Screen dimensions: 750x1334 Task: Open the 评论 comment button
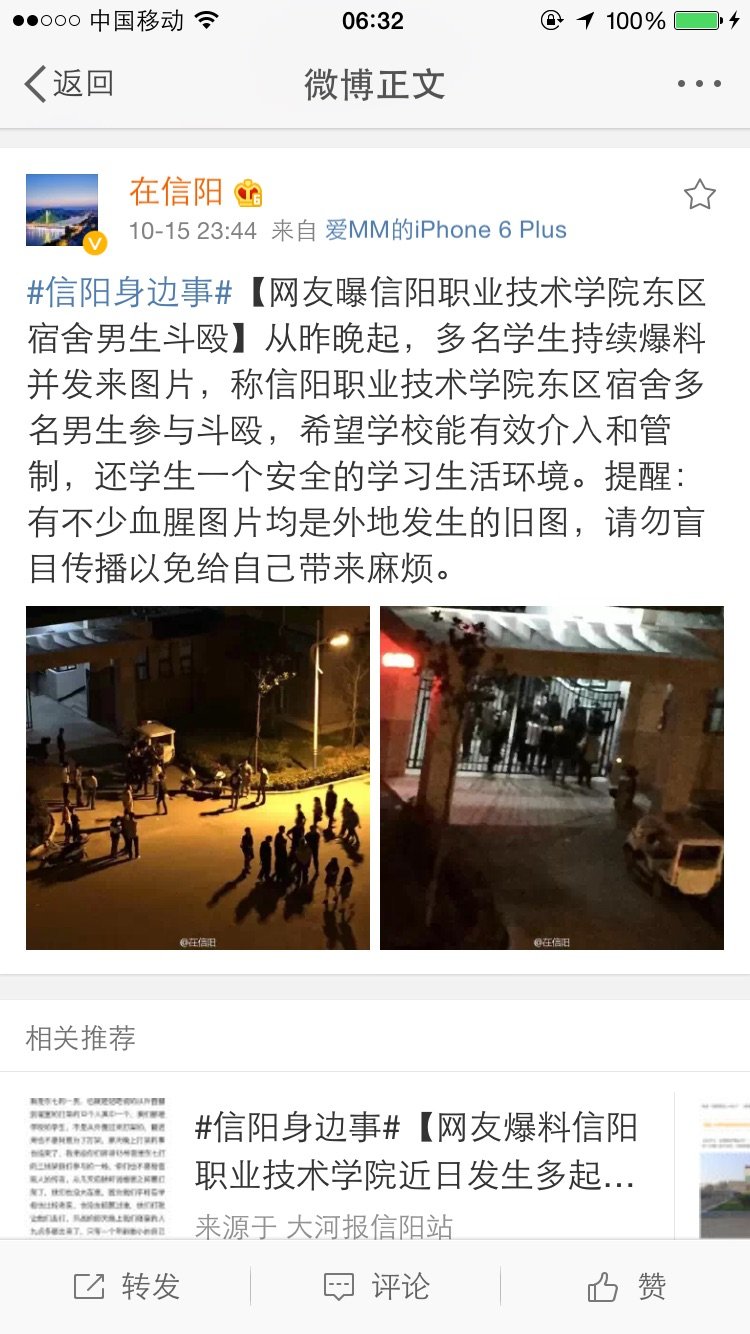pyautogui.click(x=376, y=1287)
